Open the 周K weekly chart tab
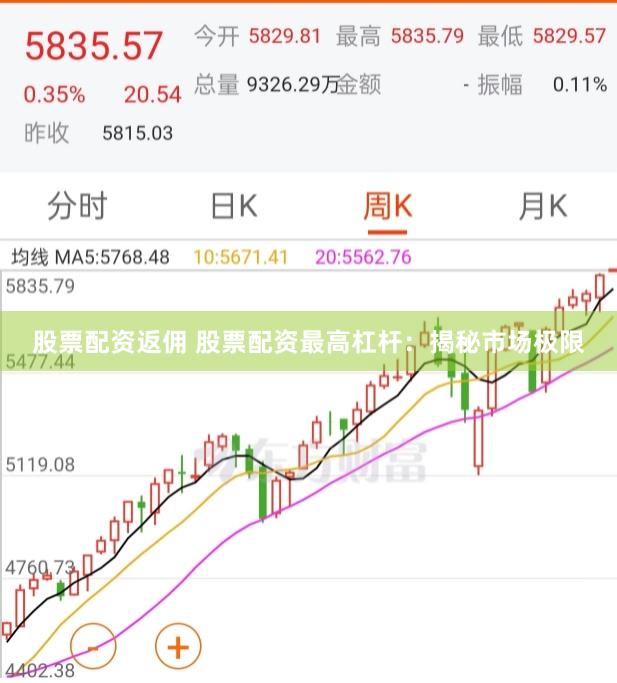The width and height of the screenshot is (617, 683). [x=387, y=206]
